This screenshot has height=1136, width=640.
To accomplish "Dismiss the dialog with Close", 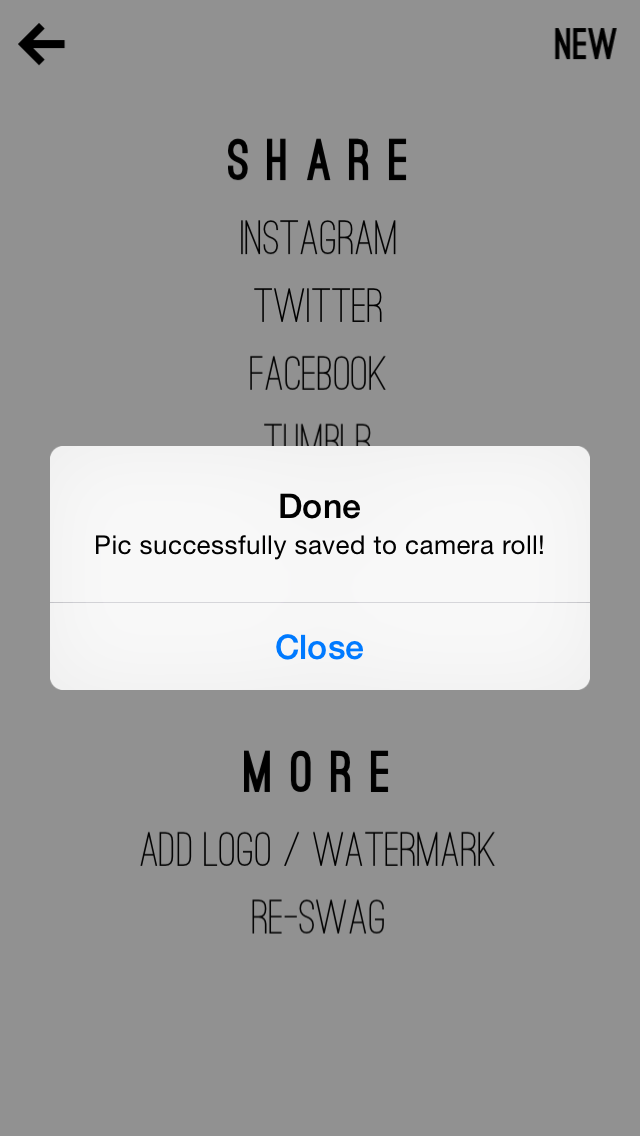I will tap(320, 646).
